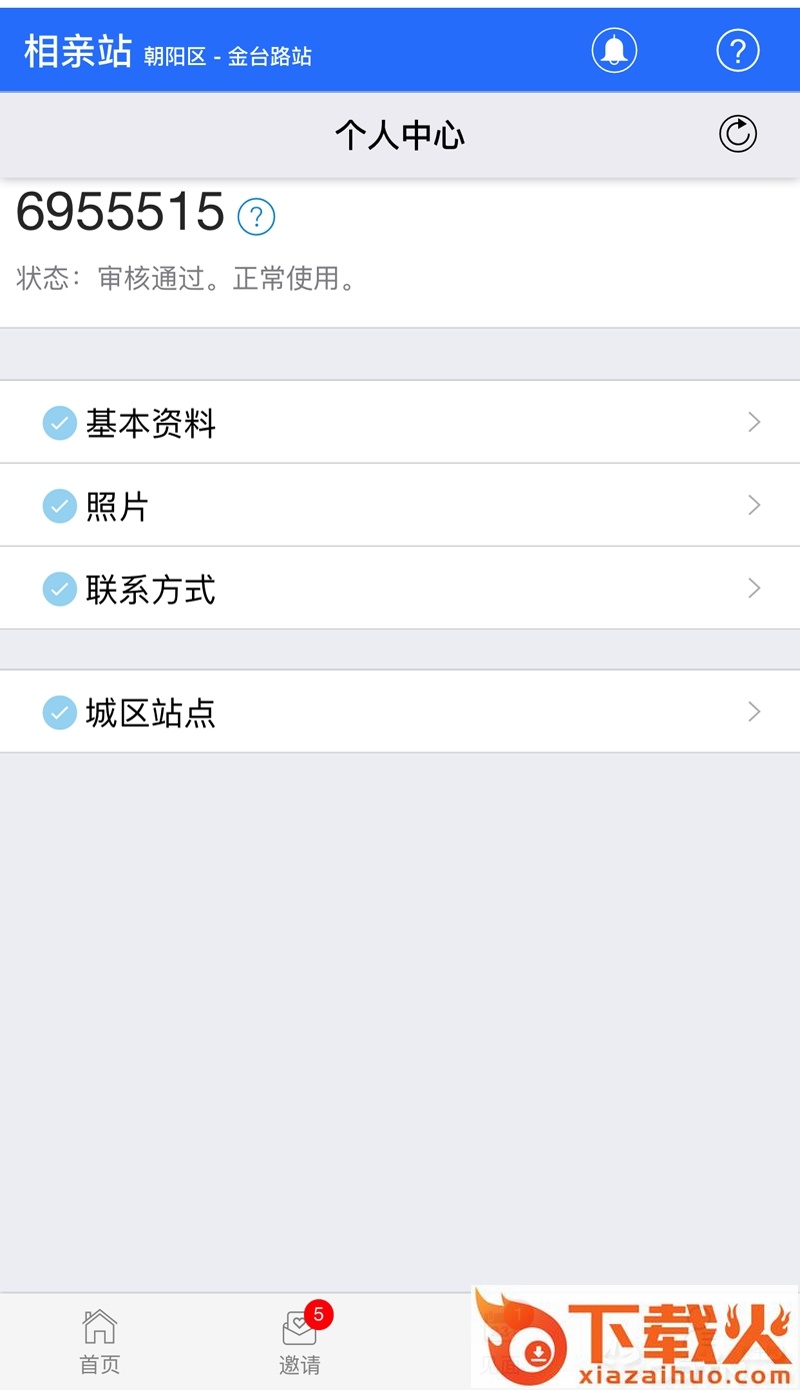The image size is (800, 1390).
Task: Tap the help icon beside ID 6955515
Action: 256,216
